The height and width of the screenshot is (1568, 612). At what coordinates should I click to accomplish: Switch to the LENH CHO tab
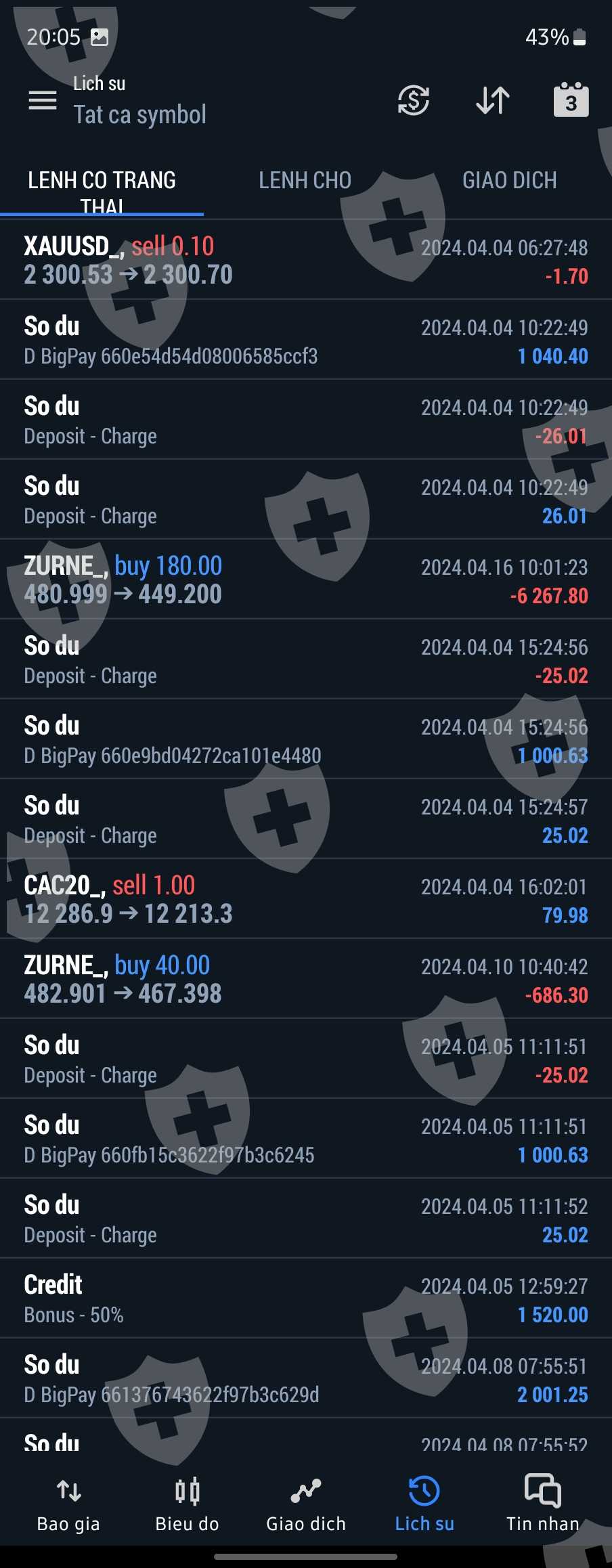coord(305,181)
